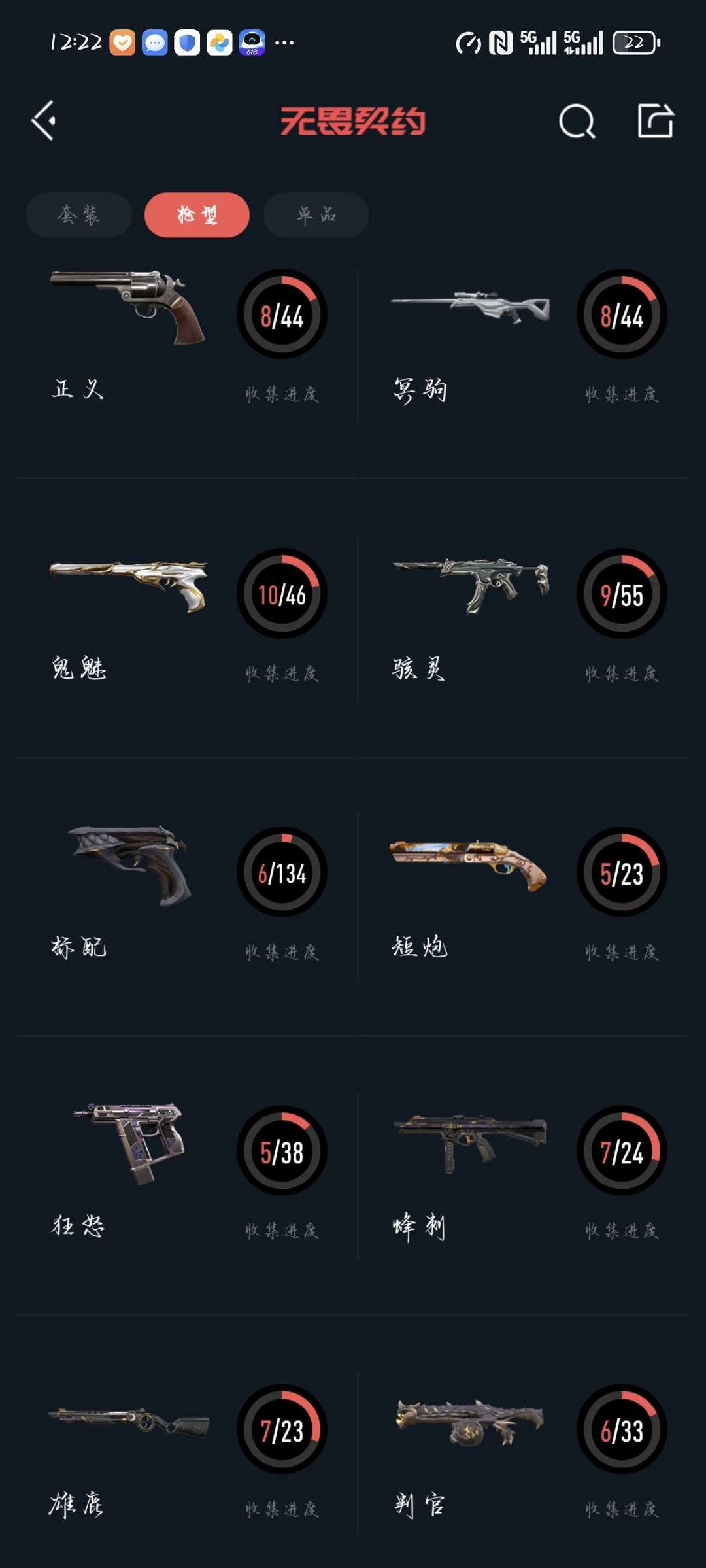View the 鬼魅 weapon collection
Screen dimensions: 706x1568
pos(187,619)
